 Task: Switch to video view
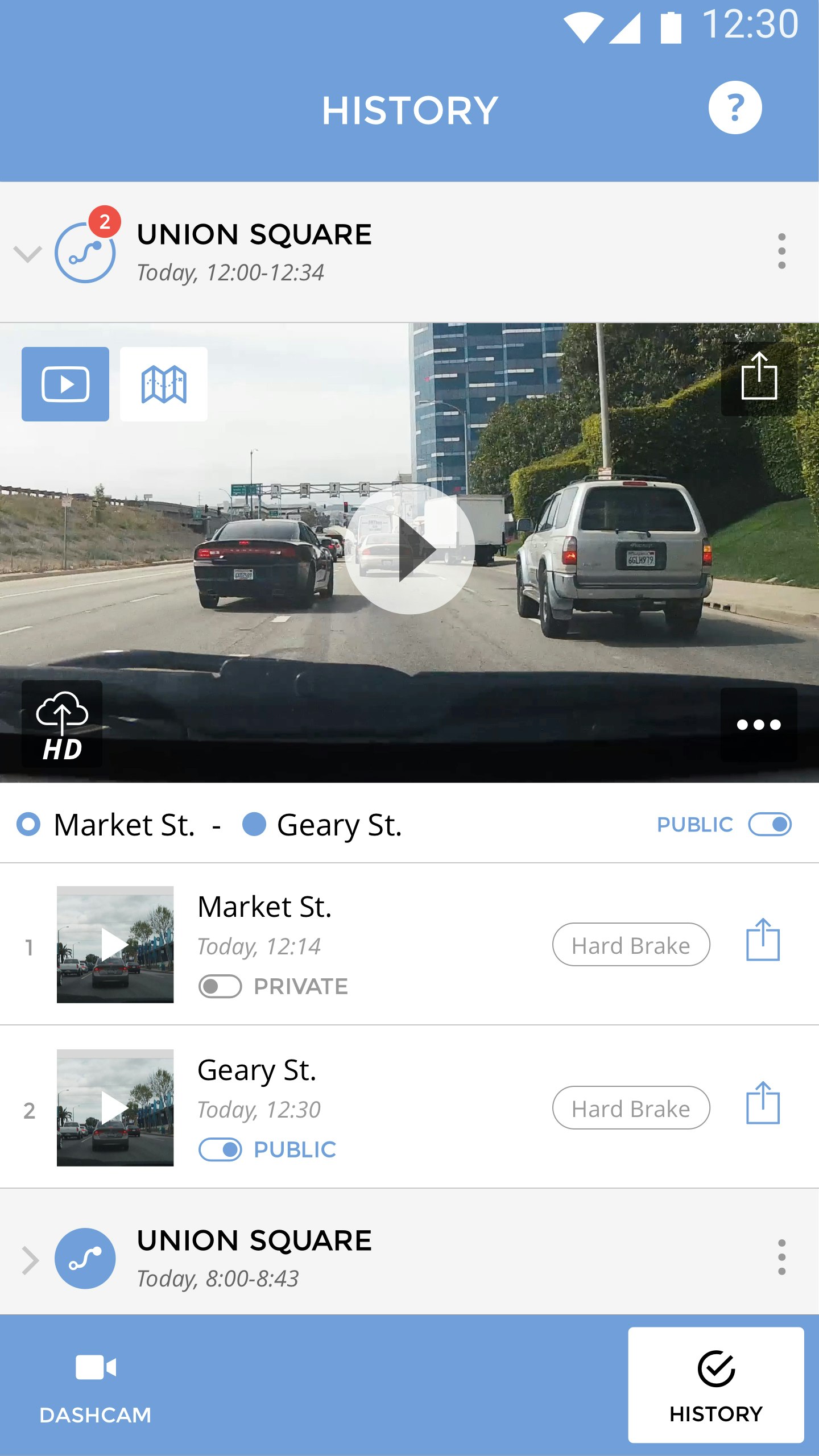[x=65, y=384]
